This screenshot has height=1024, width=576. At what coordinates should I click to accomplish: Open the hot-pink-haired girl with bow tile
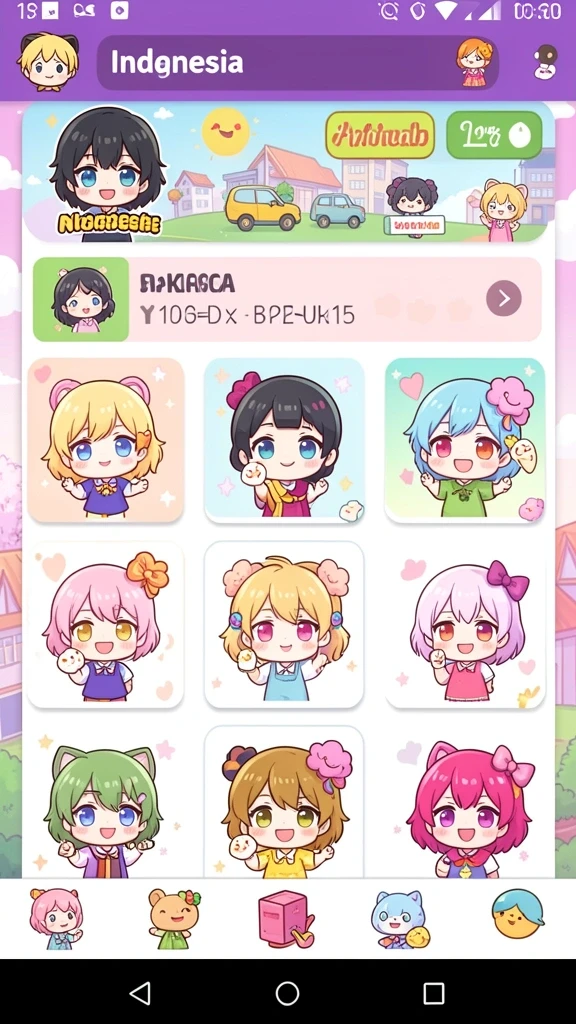click(465, 802)
